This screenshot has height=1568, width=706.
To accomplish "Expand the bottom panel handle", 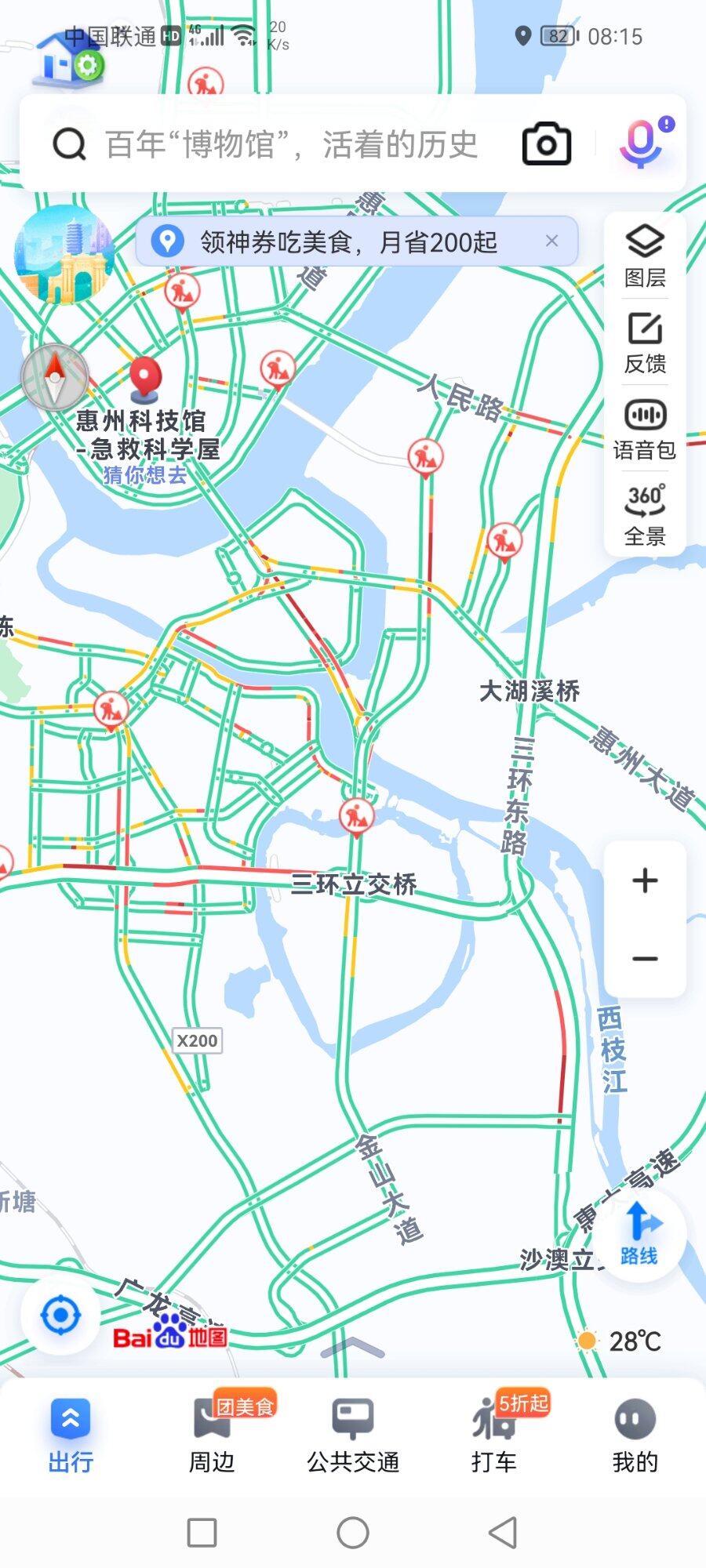I will pyautogui.click(x=353, y=1348).
